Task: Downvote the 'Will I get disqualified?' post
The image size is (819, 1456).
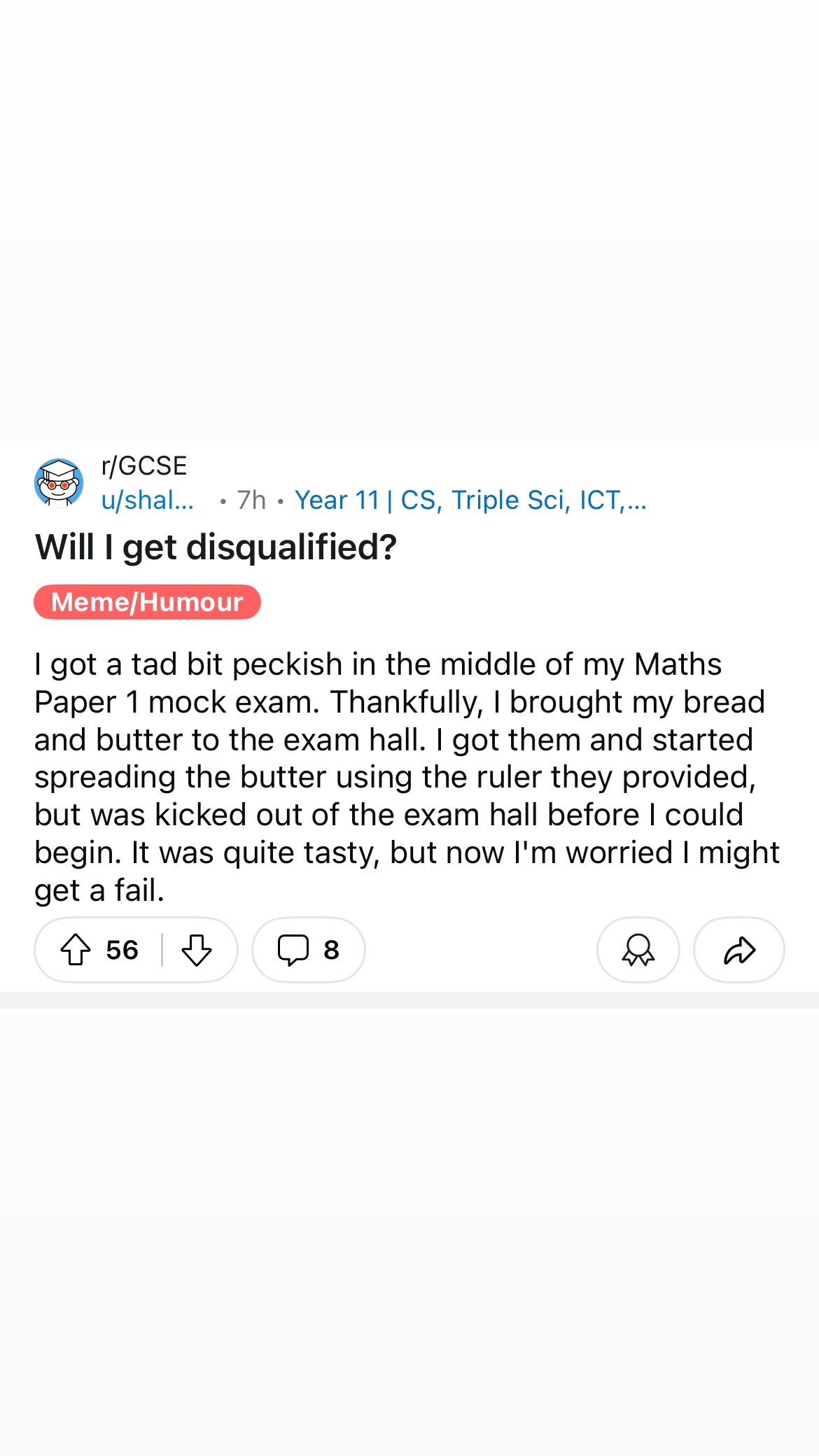Action: coord(197,950)
